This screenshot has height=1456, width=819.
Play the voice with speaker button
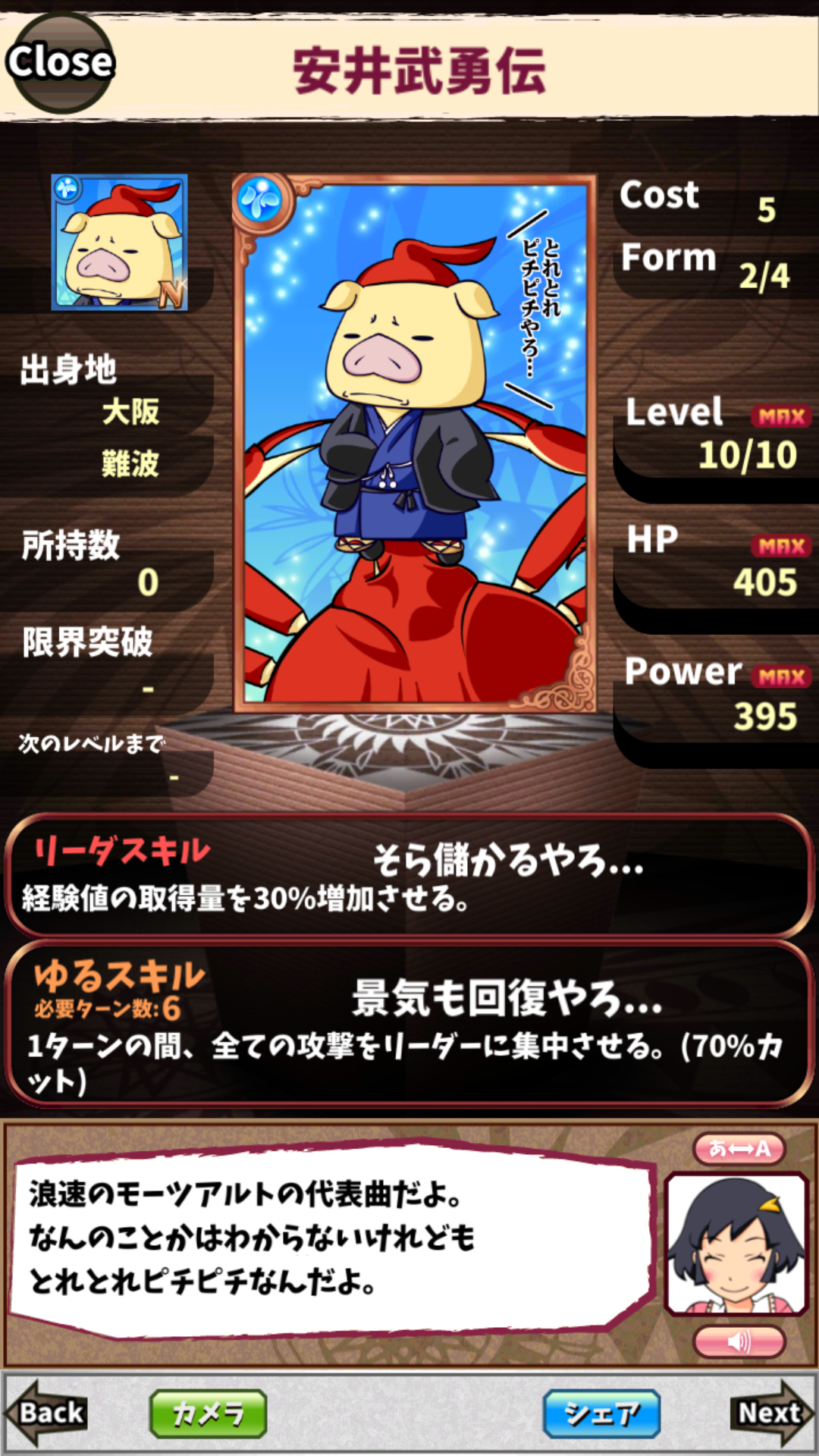[x=739, y=1341]
